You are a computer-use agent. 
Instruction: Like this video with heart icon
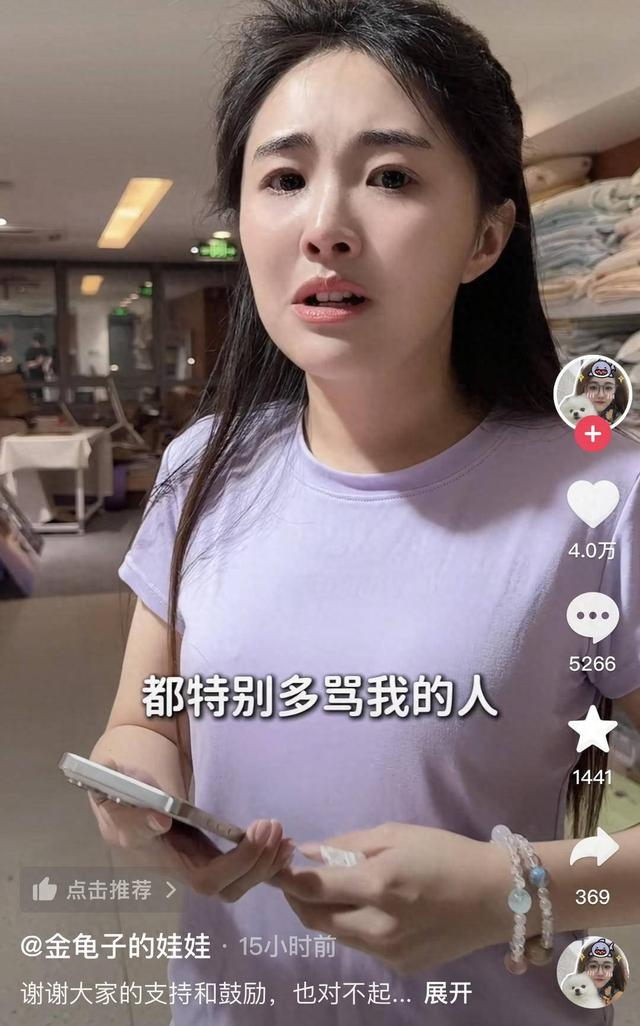pyautogui.click(x=592, y=503)
